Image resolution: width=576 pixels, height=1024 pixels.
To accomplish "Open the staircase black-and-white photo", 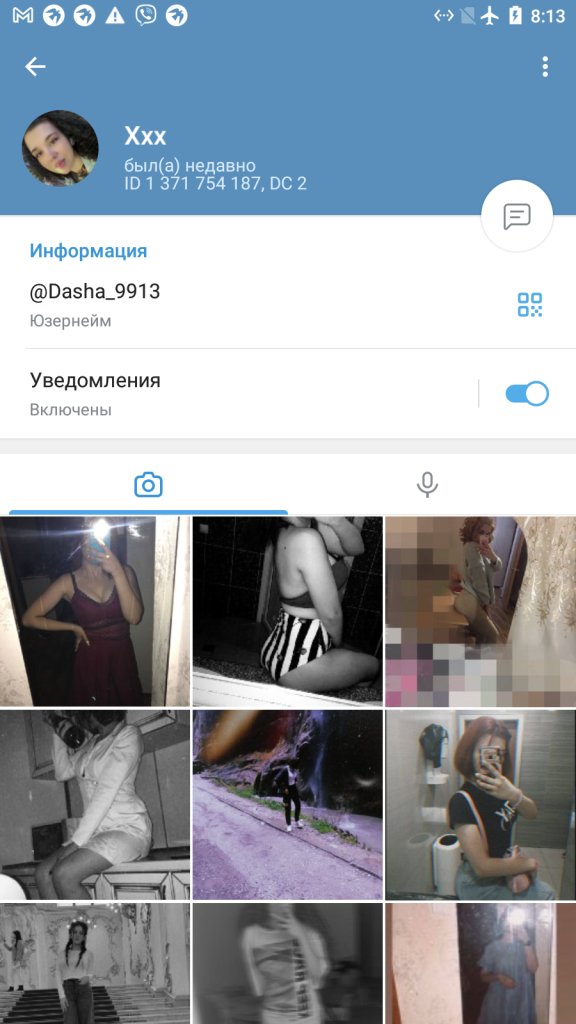I will 95,964.
